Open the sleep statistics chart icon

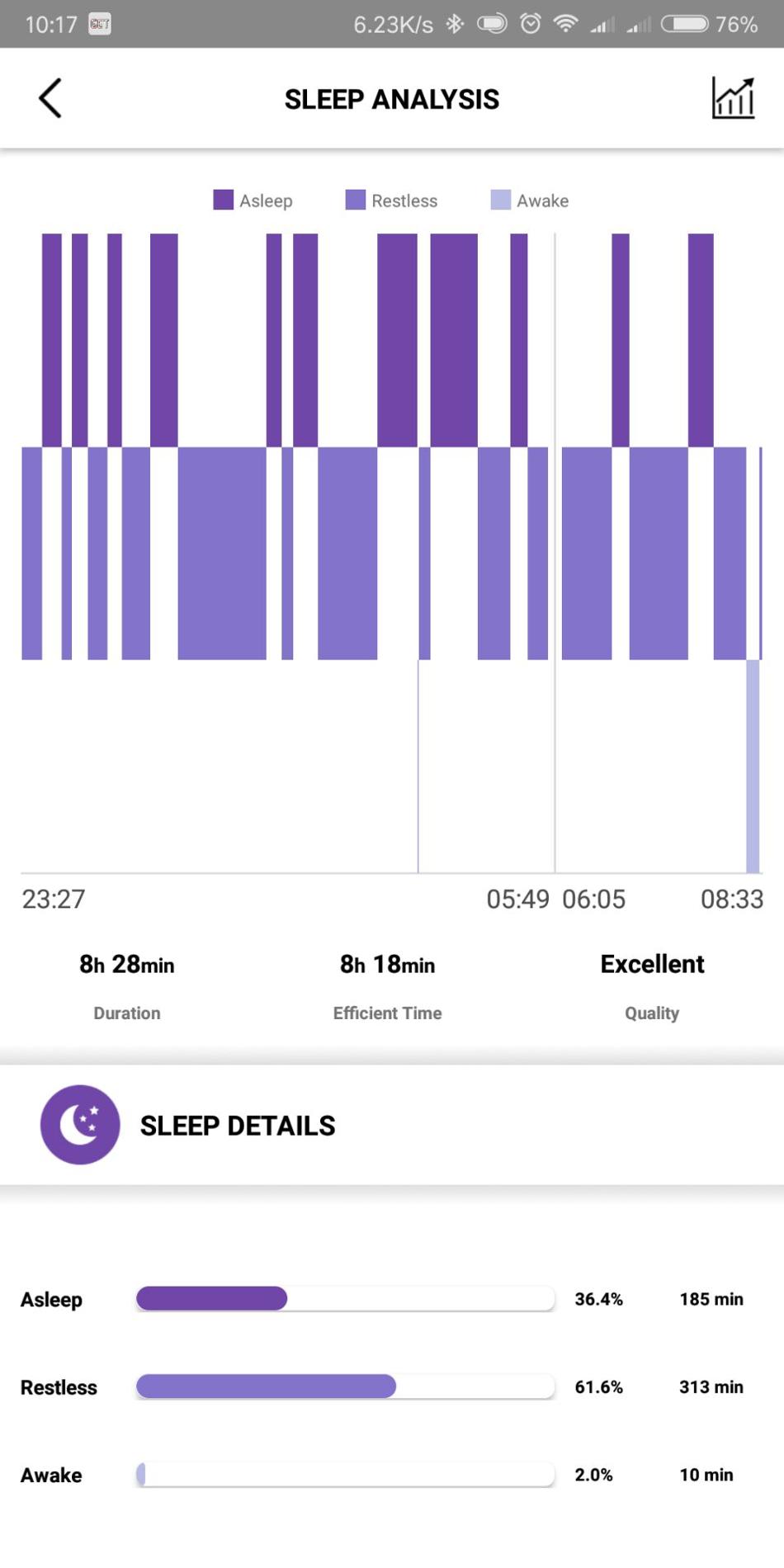733,97
